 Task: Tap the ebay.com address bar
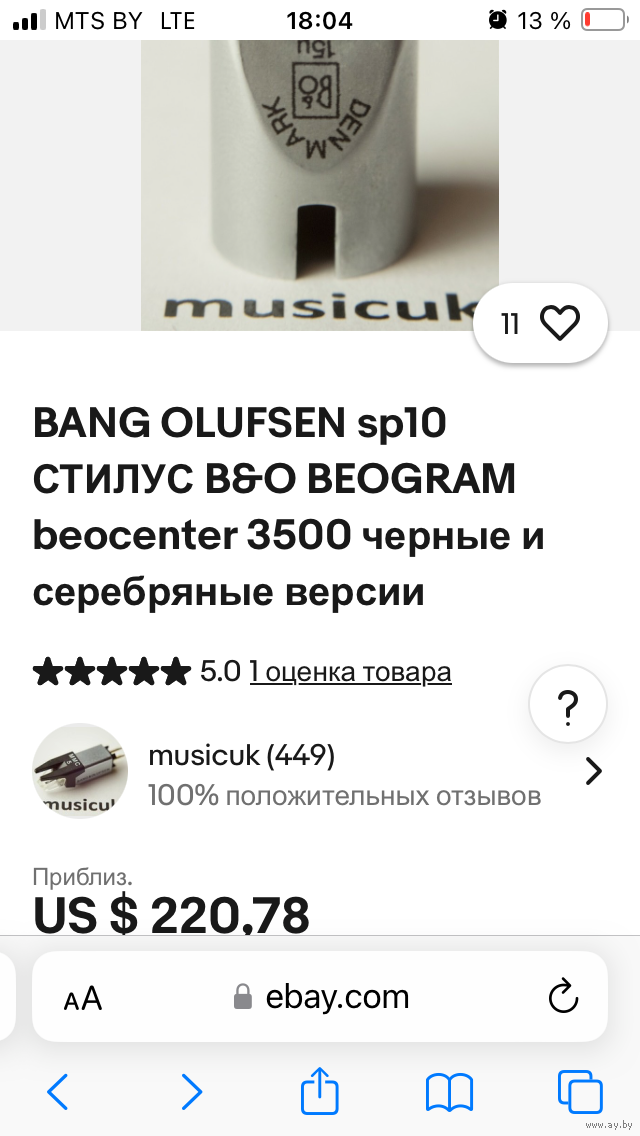point(322,997)
